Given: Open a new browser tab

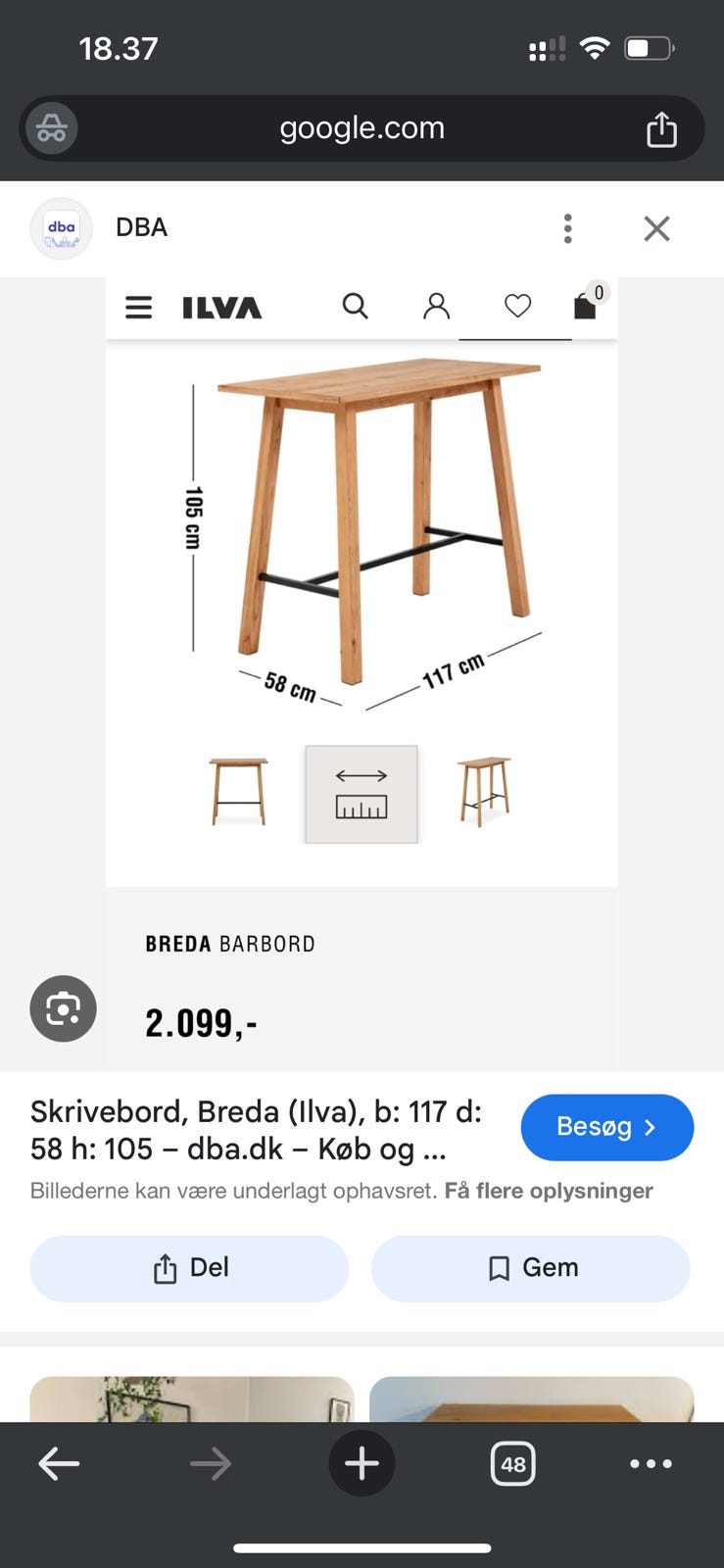Looking at the screenshot, I should click(x=362, y=1464).
